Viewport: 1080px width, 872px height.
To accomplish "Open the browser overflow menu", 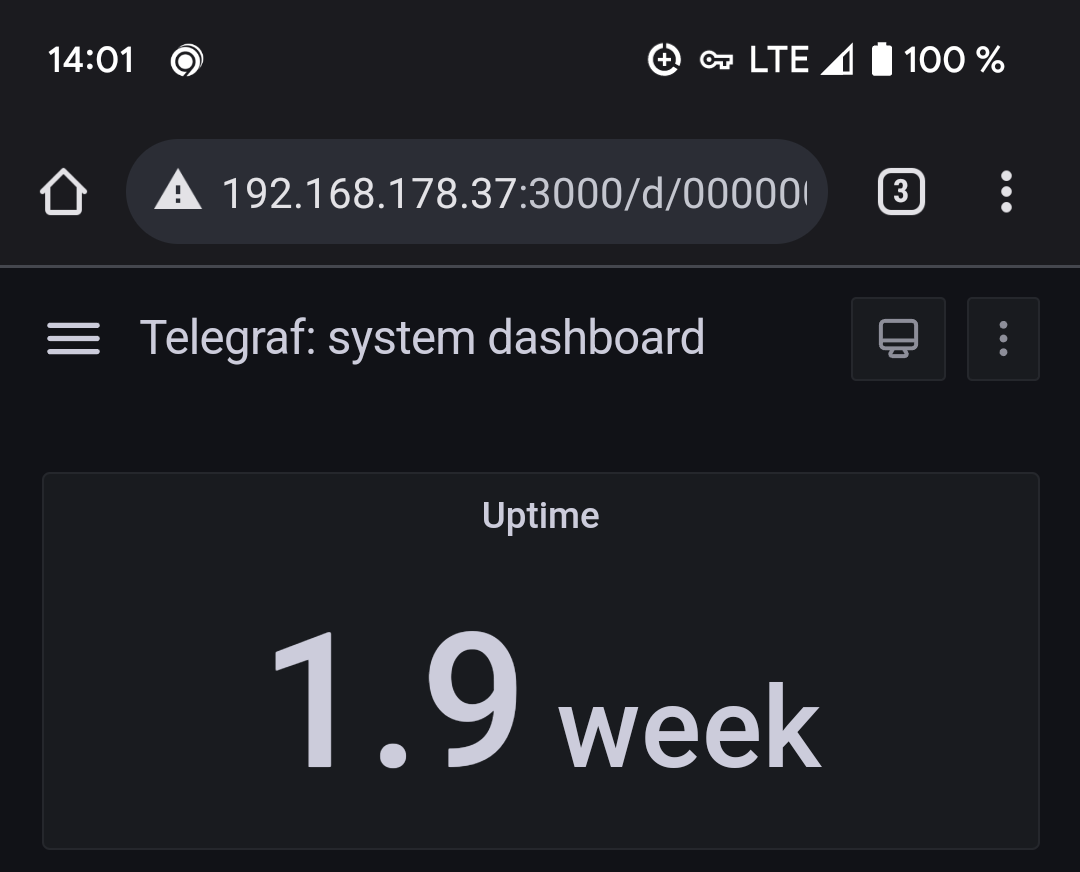I will pyautogui.click(x=1005, y=191).
